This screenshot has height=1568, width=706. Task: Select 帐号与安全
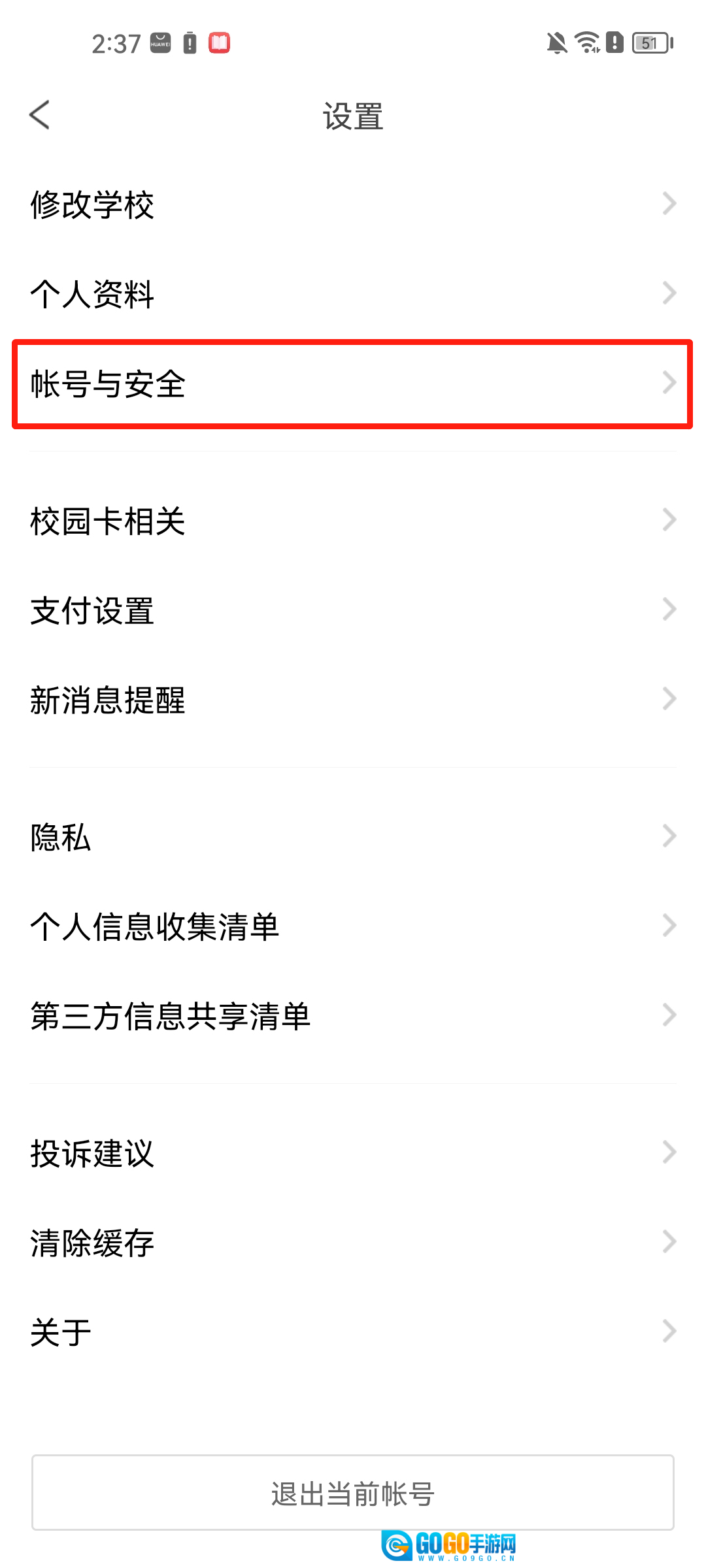pos(353,384)
